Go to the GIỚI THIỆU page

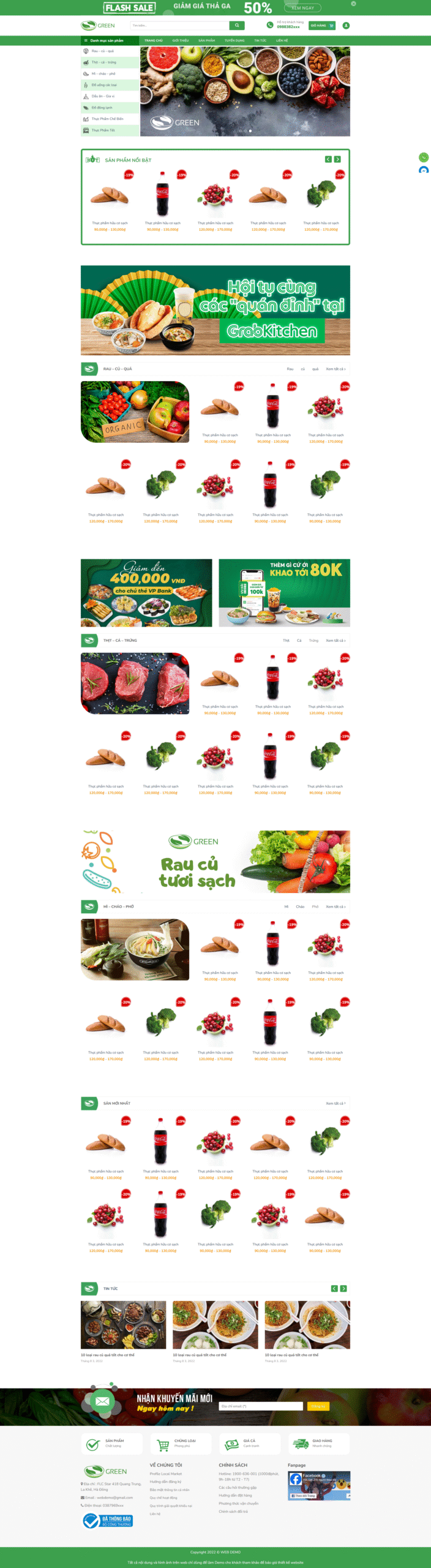tap(180, 40)
